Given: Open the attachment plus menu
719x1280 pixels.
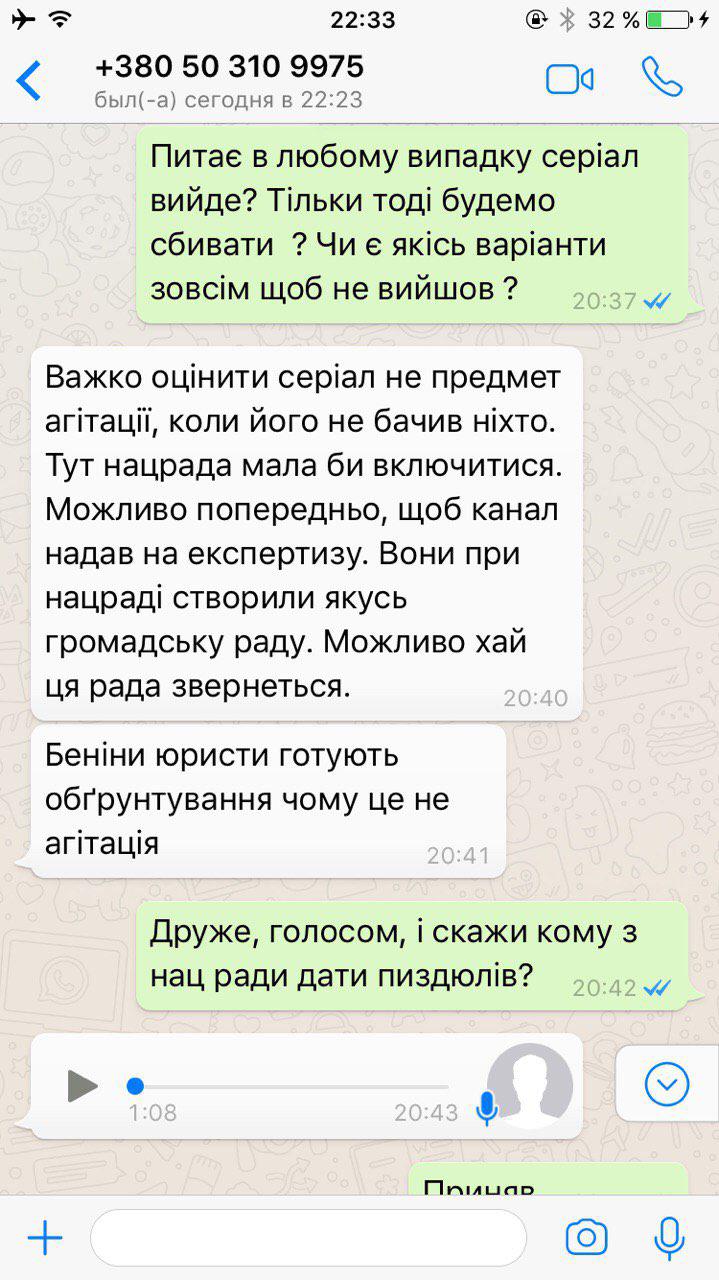Looking at the screenshot, I should click(x=44, y=1239).
